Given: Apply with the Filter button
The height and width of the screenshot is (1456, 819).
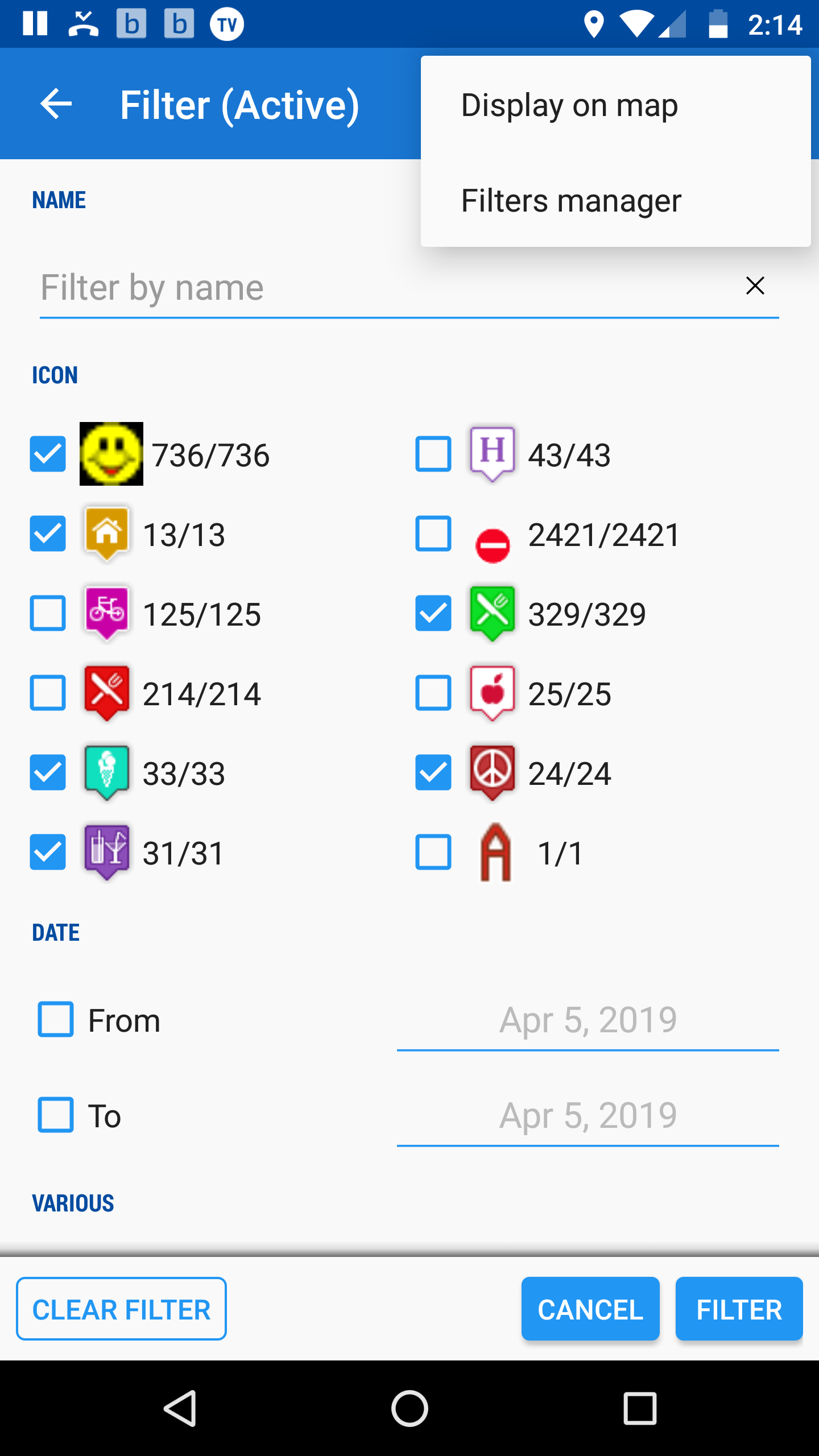Looking at the screenshot, I should point(739,1309).
